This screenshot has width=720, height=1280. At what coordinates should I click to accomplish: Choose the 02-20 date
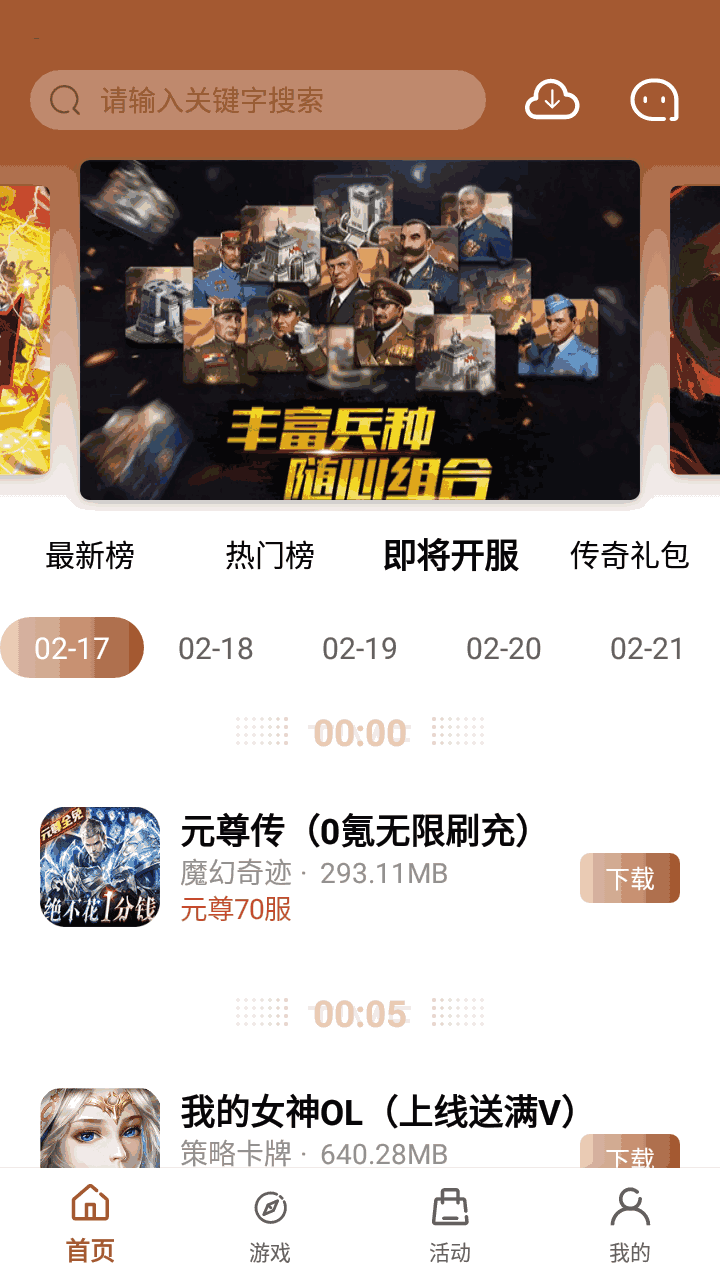coord(504,648)
